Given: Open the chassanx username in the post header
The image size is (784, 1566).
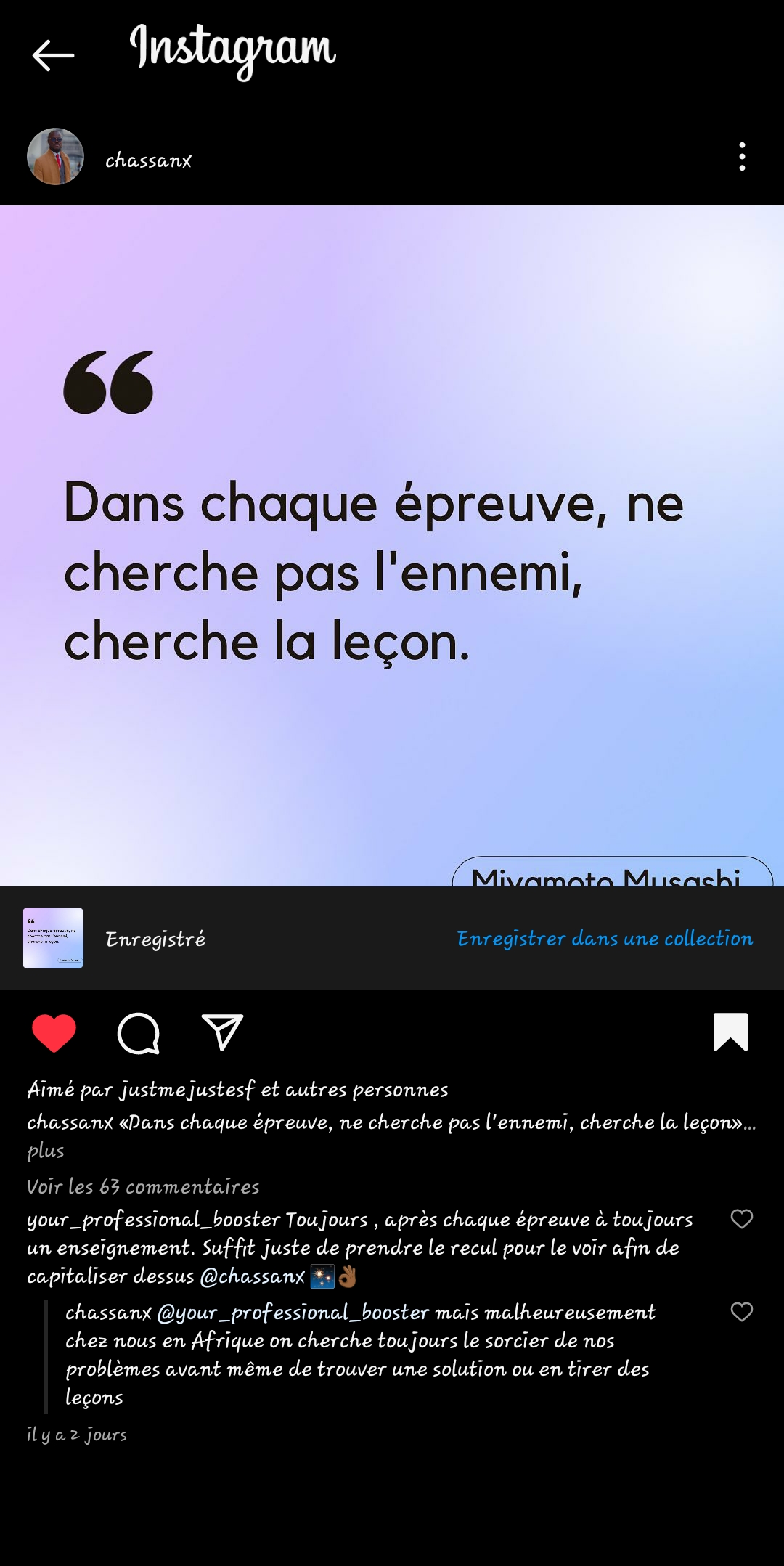Looking at the screenshot, I should tap(149, 160).
